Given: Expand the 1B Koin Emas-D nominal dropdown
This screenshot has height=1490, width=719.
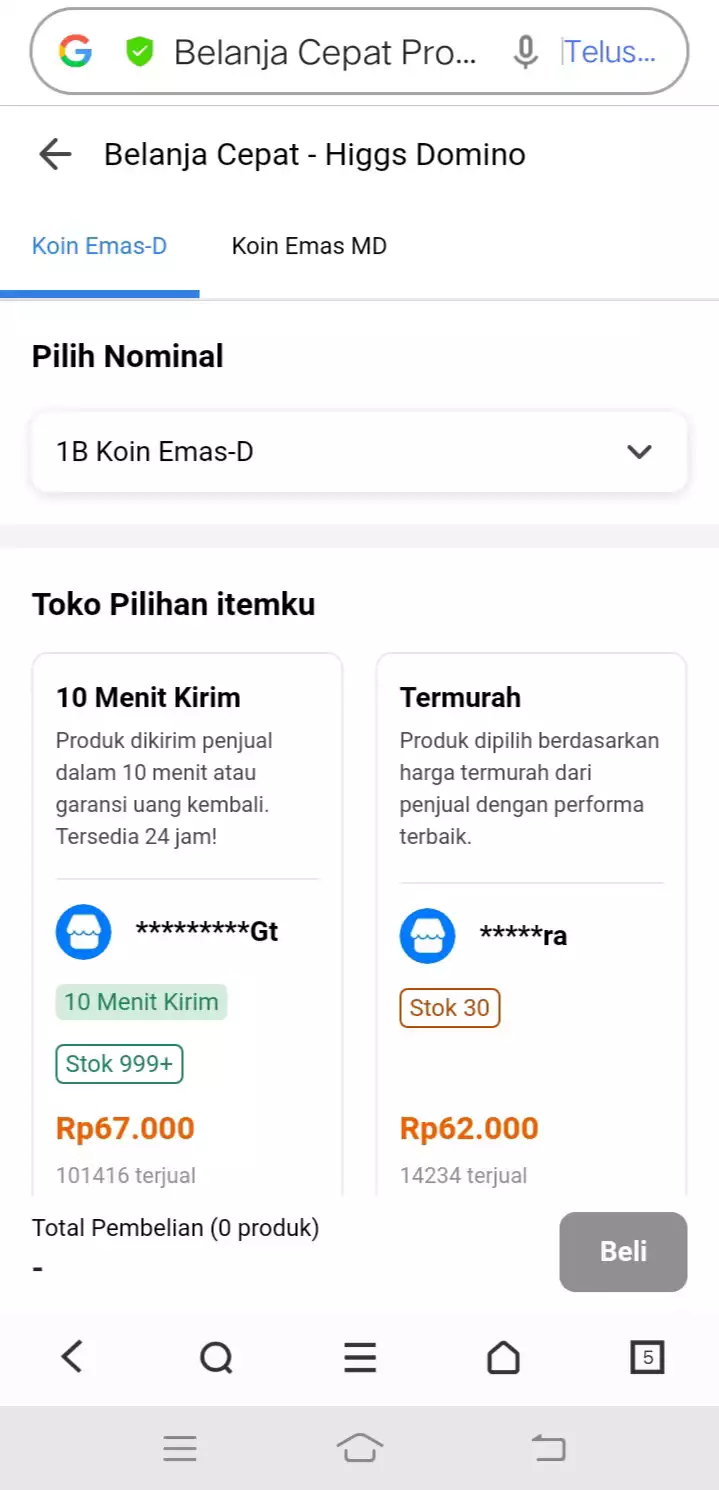Looking at the screenshot, I should 359,452.
